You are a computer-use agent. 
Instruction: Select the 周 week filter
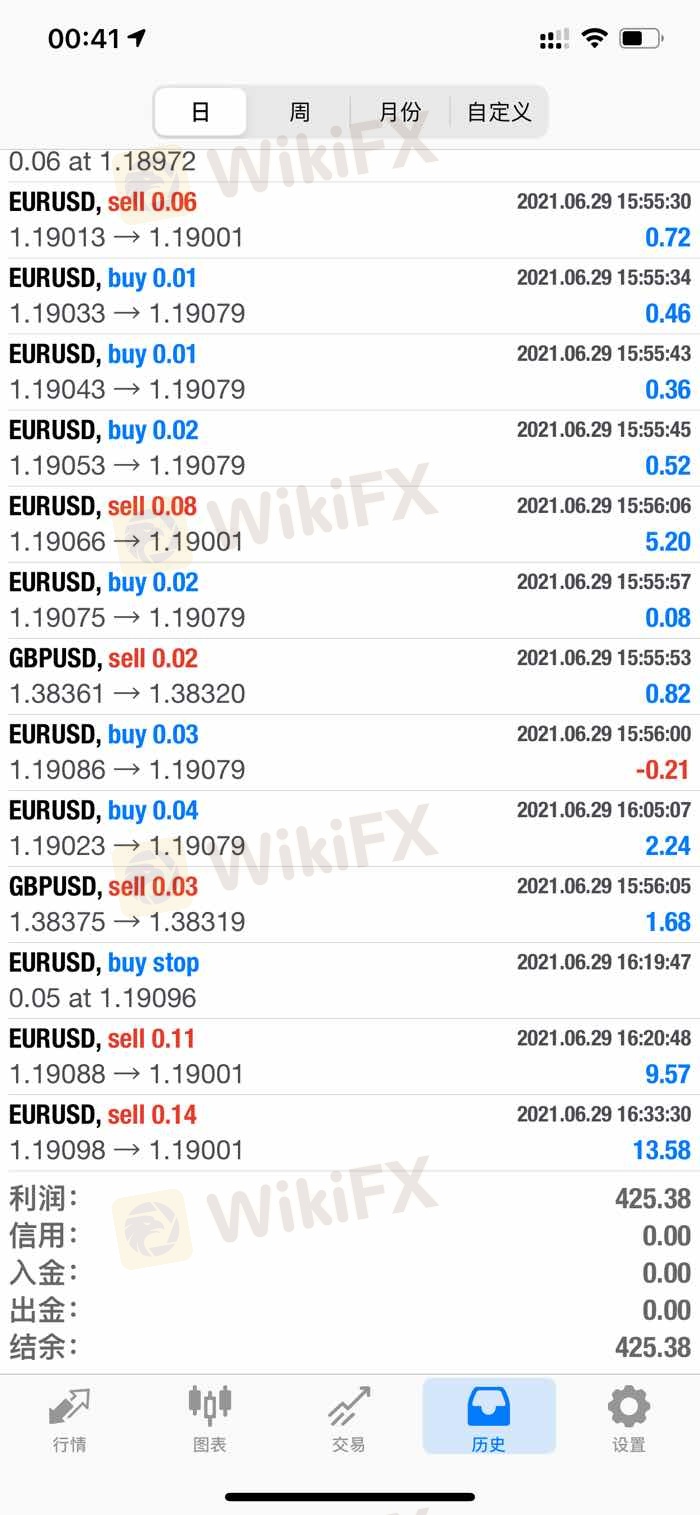click(299, 112)
